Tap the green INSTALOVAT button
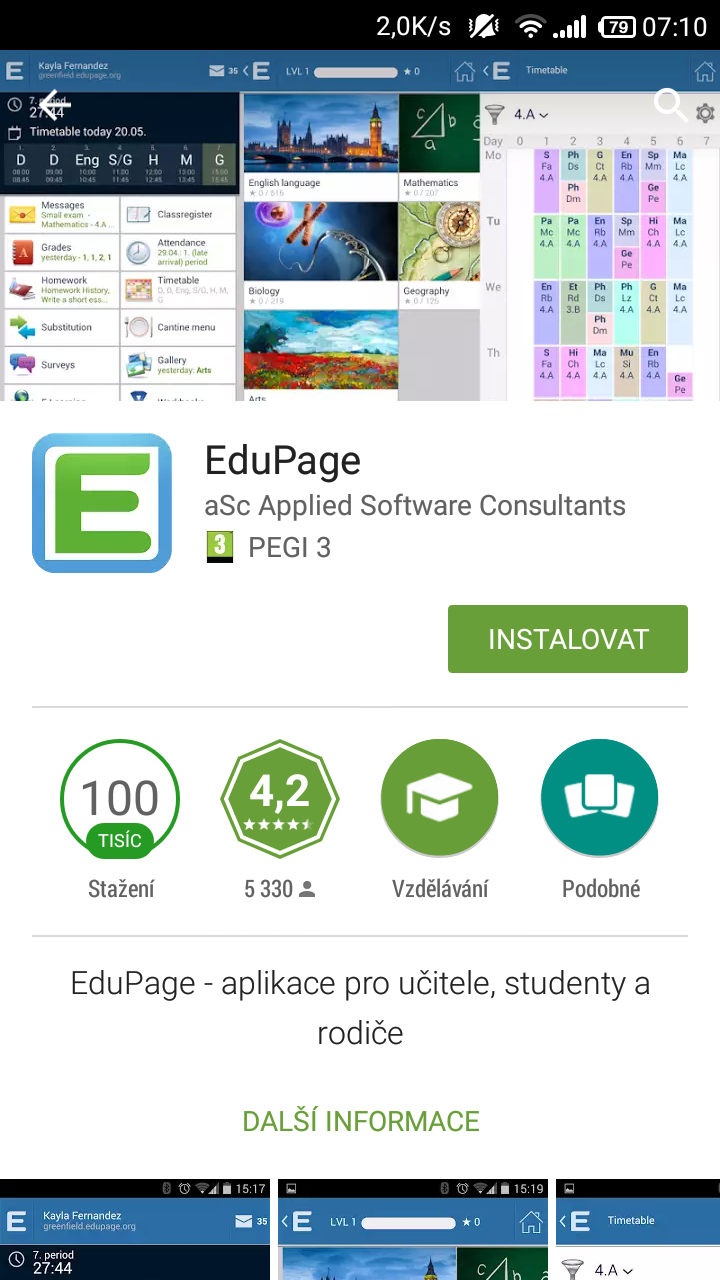720x1280 pixels. point(567,639)
